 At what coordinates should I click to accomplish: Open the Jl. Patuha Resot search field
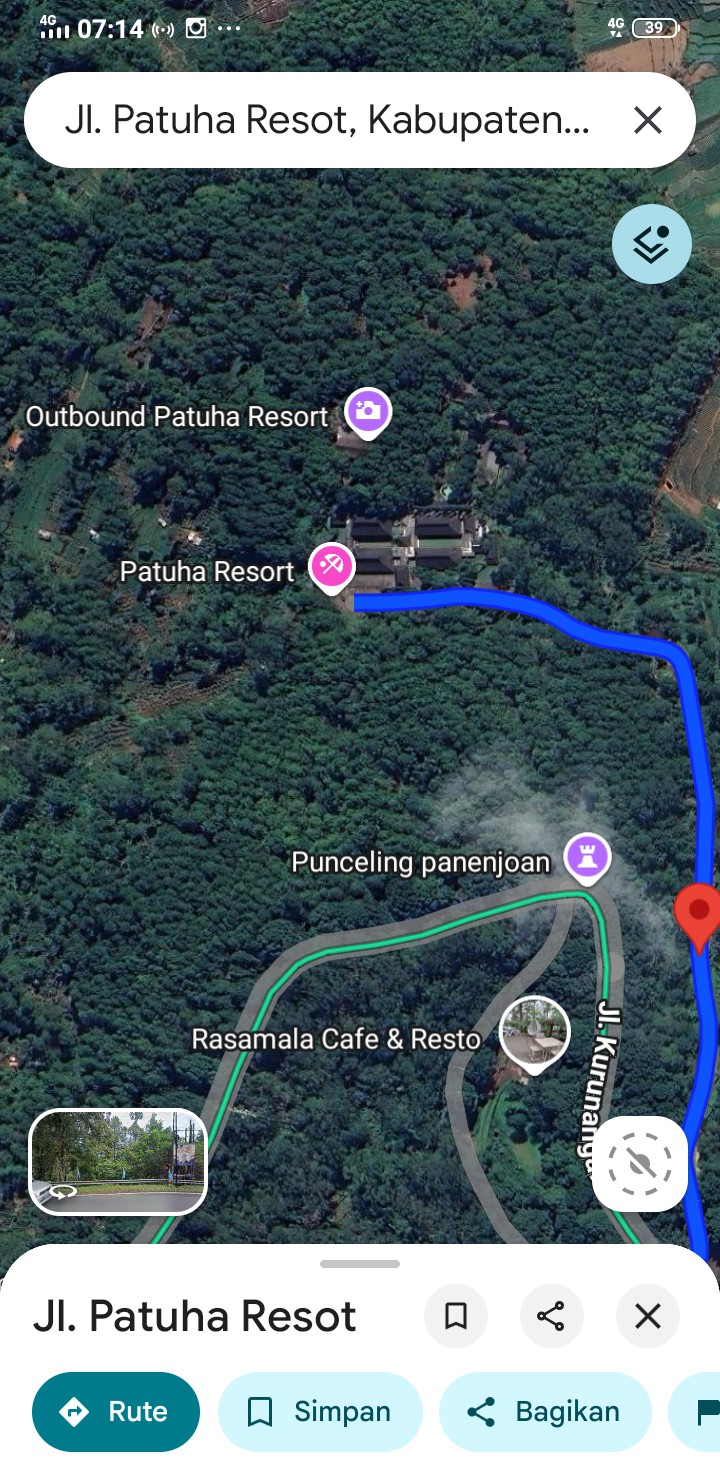326,121
